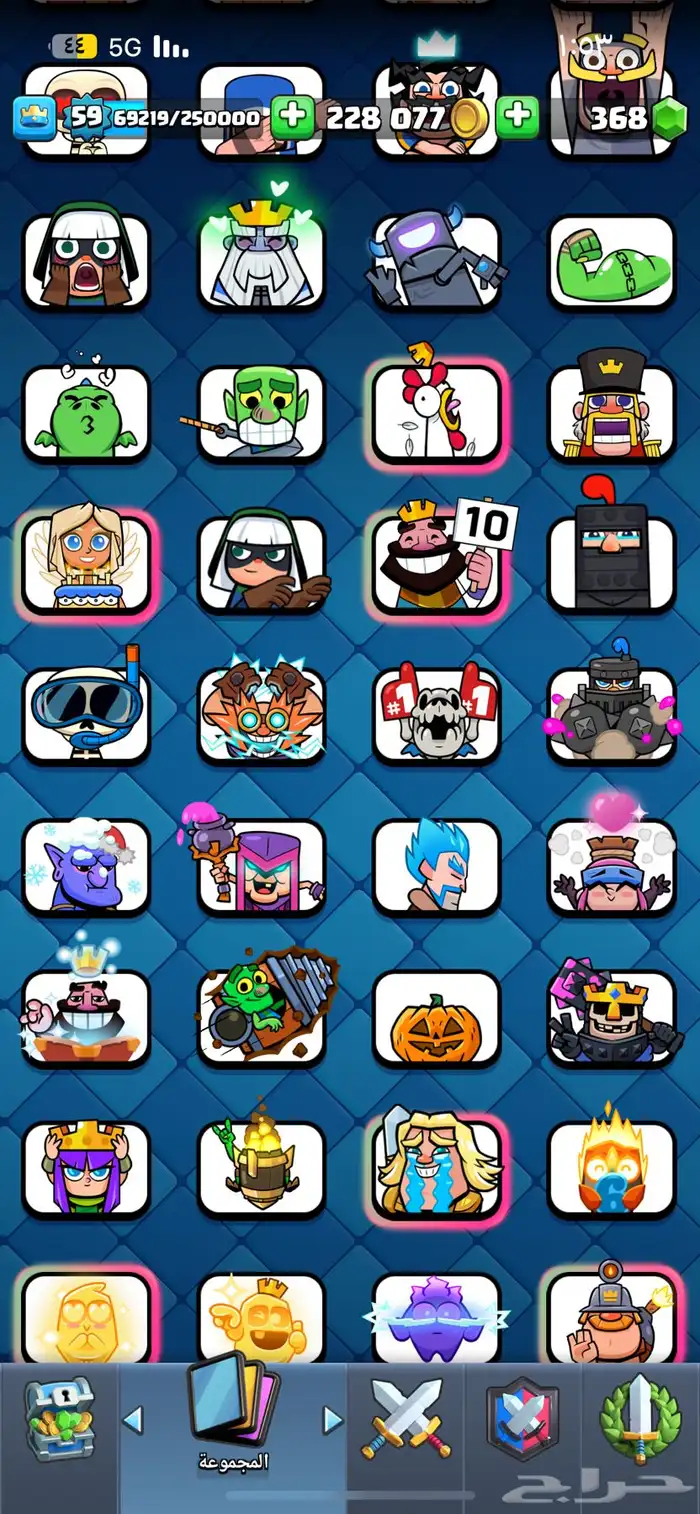700x1514 pixels.
Task: Select the snorkel skeleton emote
Action: (86, 714)
